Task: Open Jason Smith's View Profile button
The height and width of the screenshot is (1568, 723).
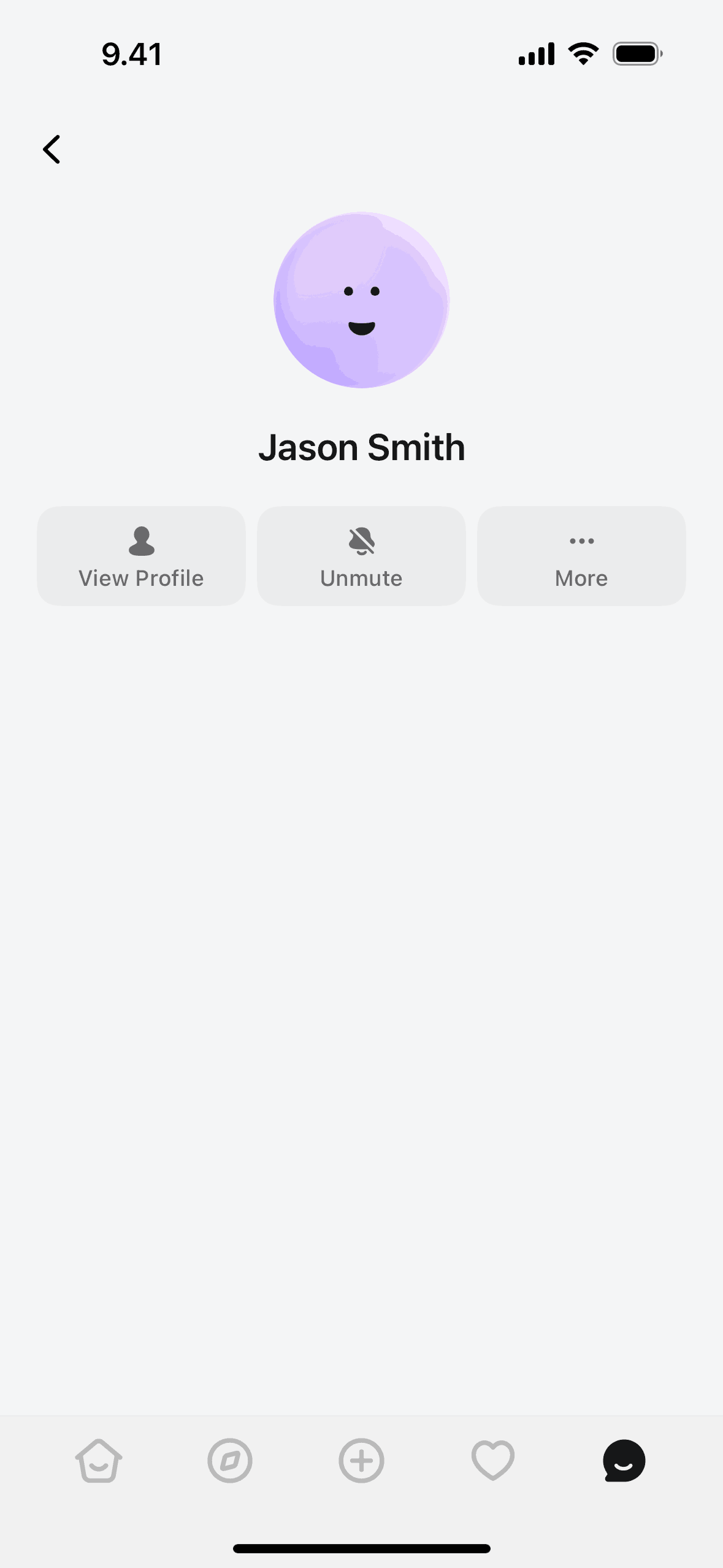Action: click(x=141, y=556)
